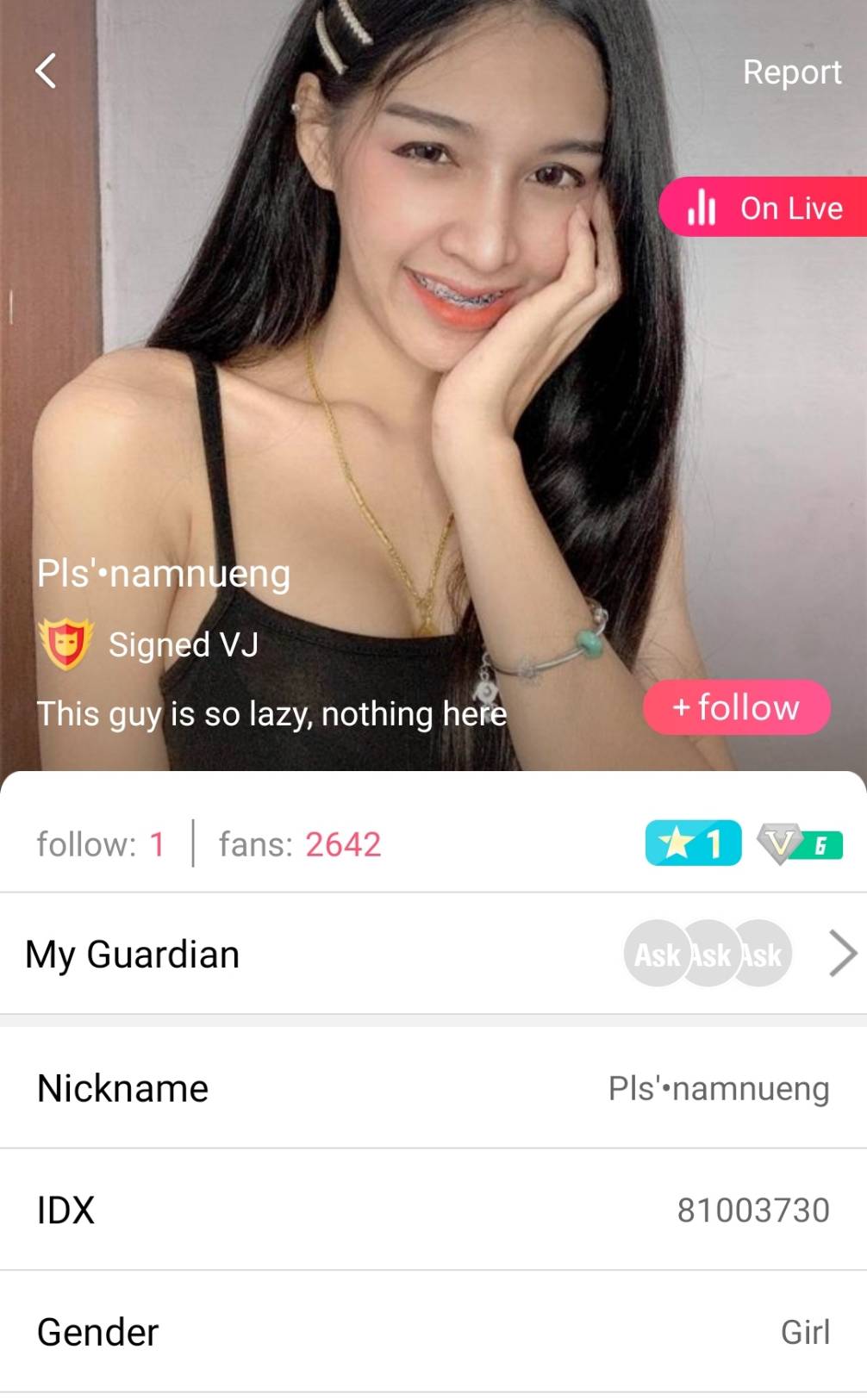Follow Pls'•namnueng
Image resolution: width=867 pixels, height=1400 pixels.
(x=736, y=707)
